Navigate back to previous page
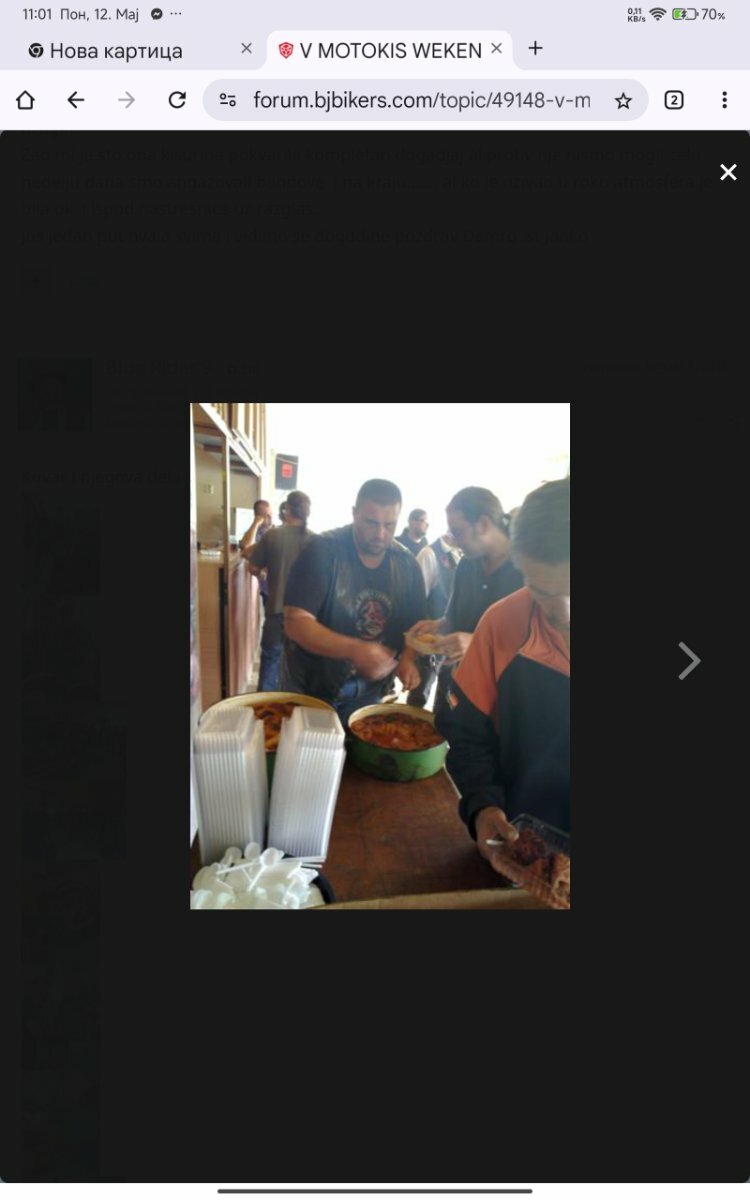Screen dimensions: 750x1200 (x=76, y=100)
